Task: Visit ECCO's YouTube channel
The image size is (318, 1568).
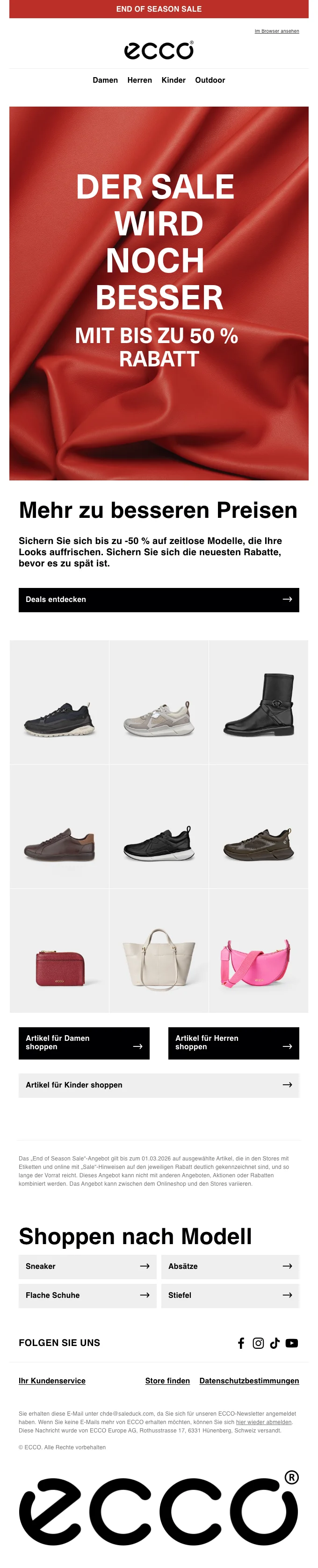Action: 292,1343
